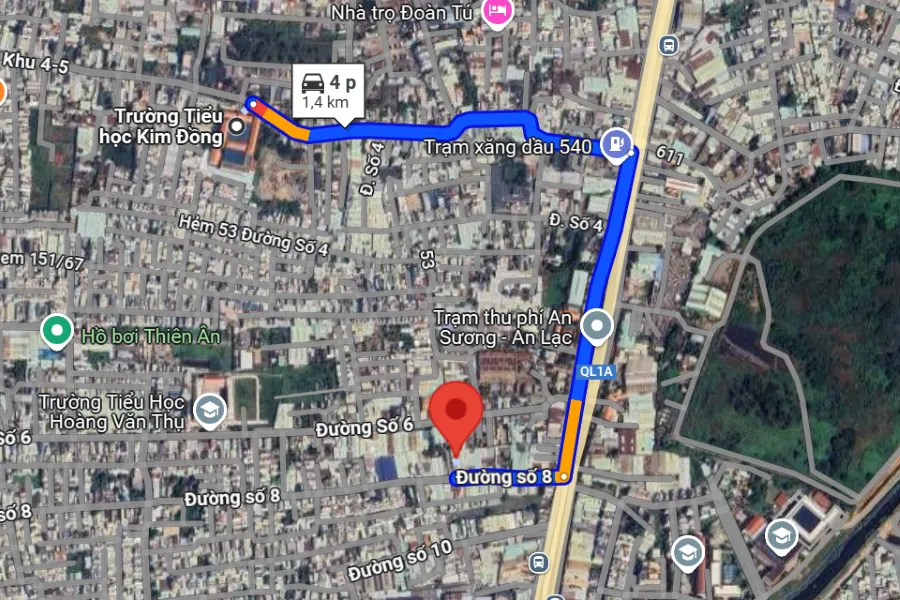Open the Trường Tiểu học Kim Đồng place marker
Image resolution: width=900 pixels, height=600 pixels.
coord(237,126)
